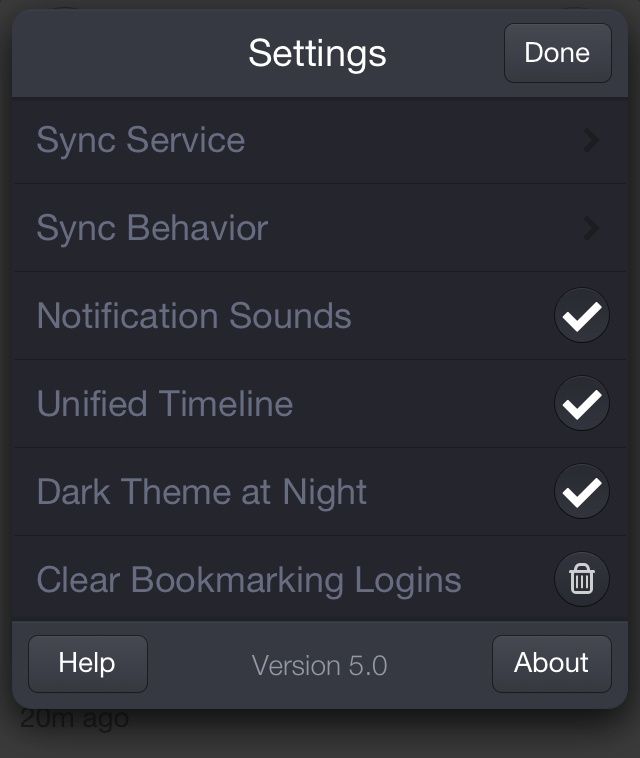
Task: Show the About screen
Action: 551,663
